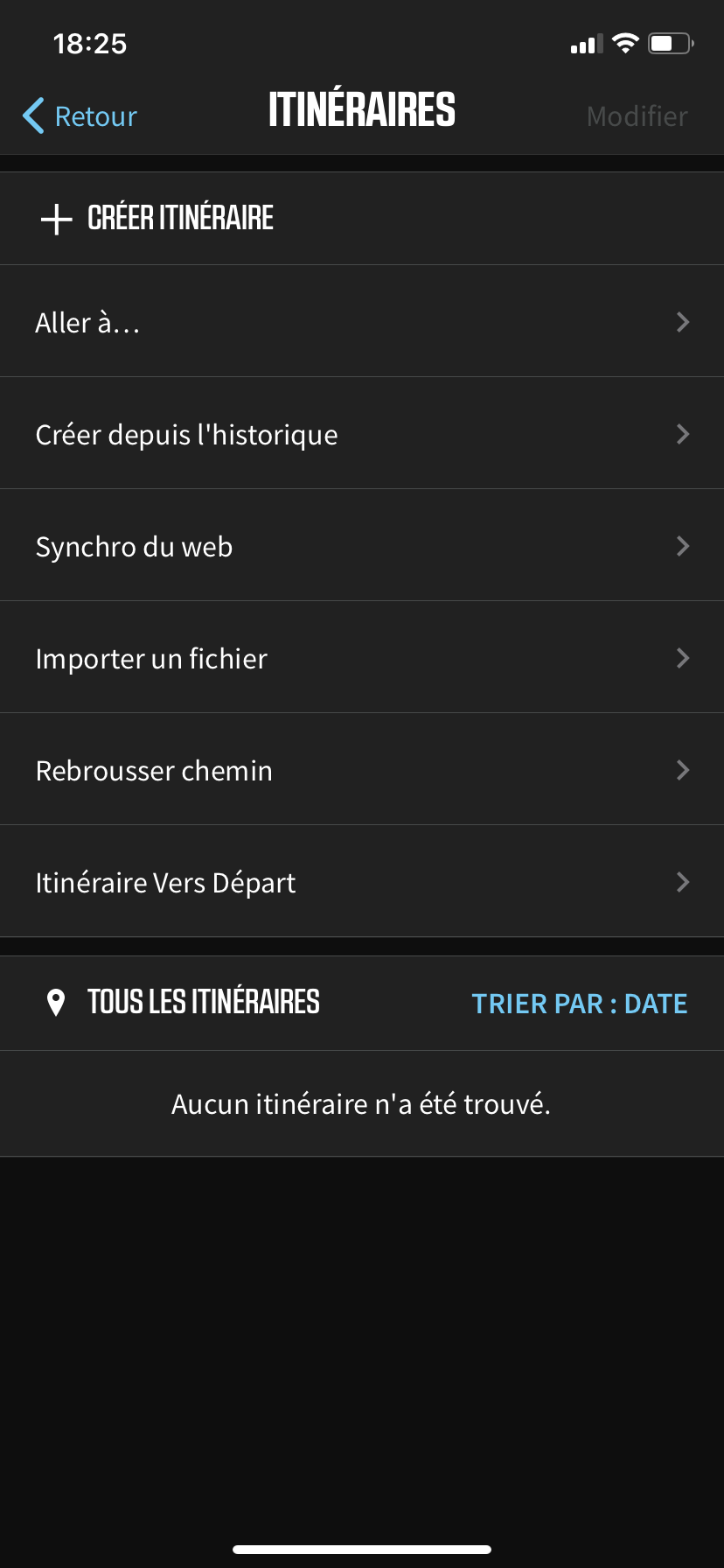This screenshot has height=1568, width=724.
Task: Open Rebrousser chemin
Action: click(362, 770)
